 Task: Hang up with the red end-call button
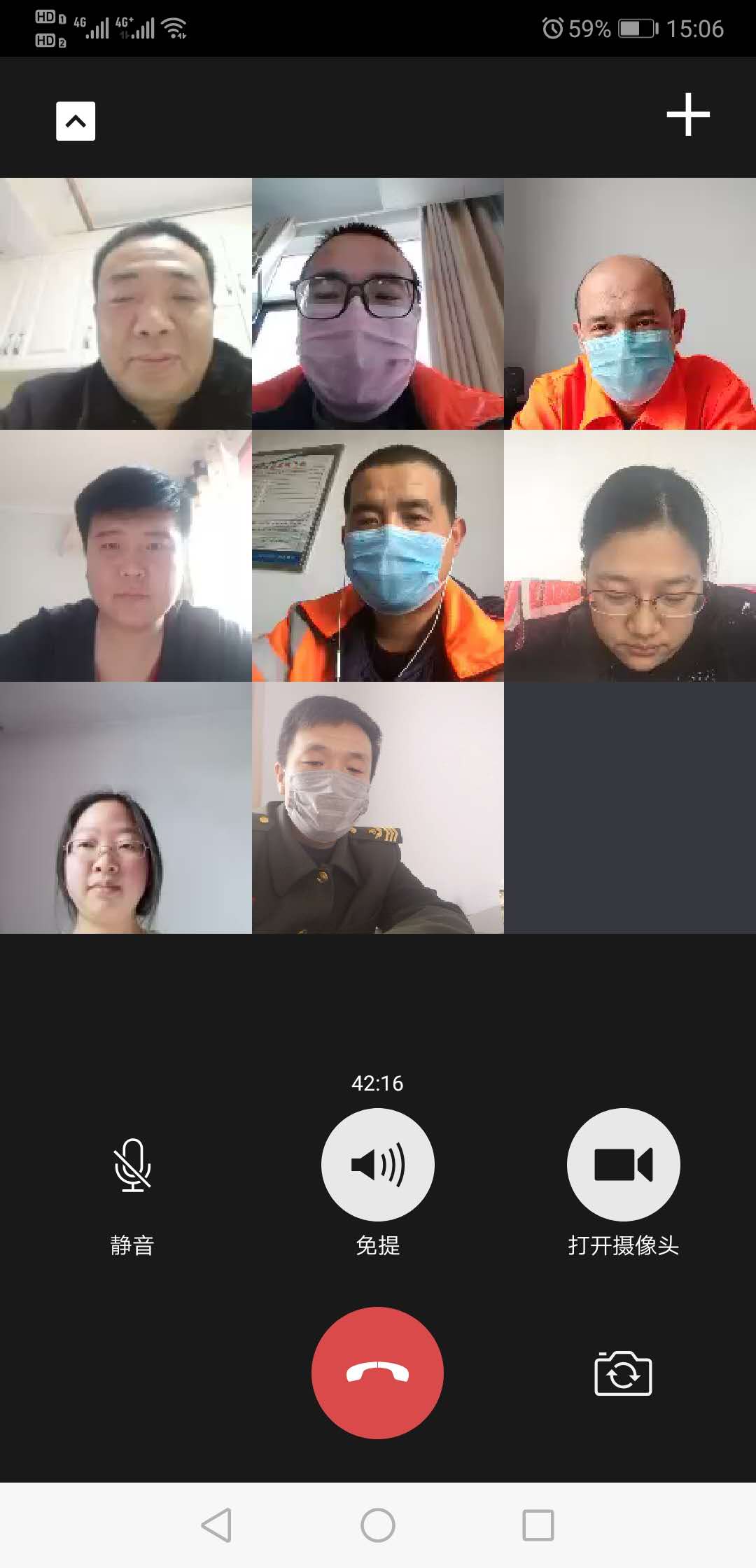tap(377, 1373)
